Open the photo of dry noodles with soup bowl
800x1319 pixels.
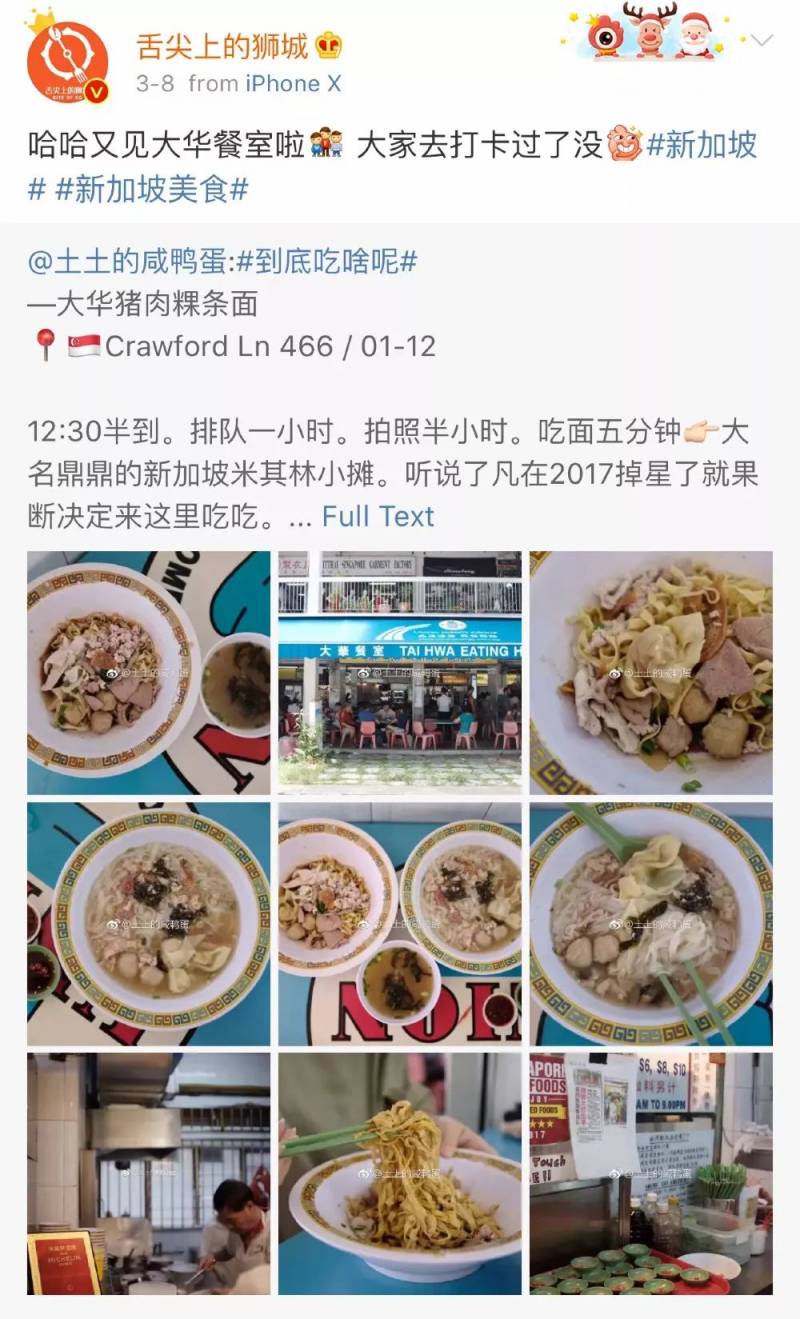[148, 672]
